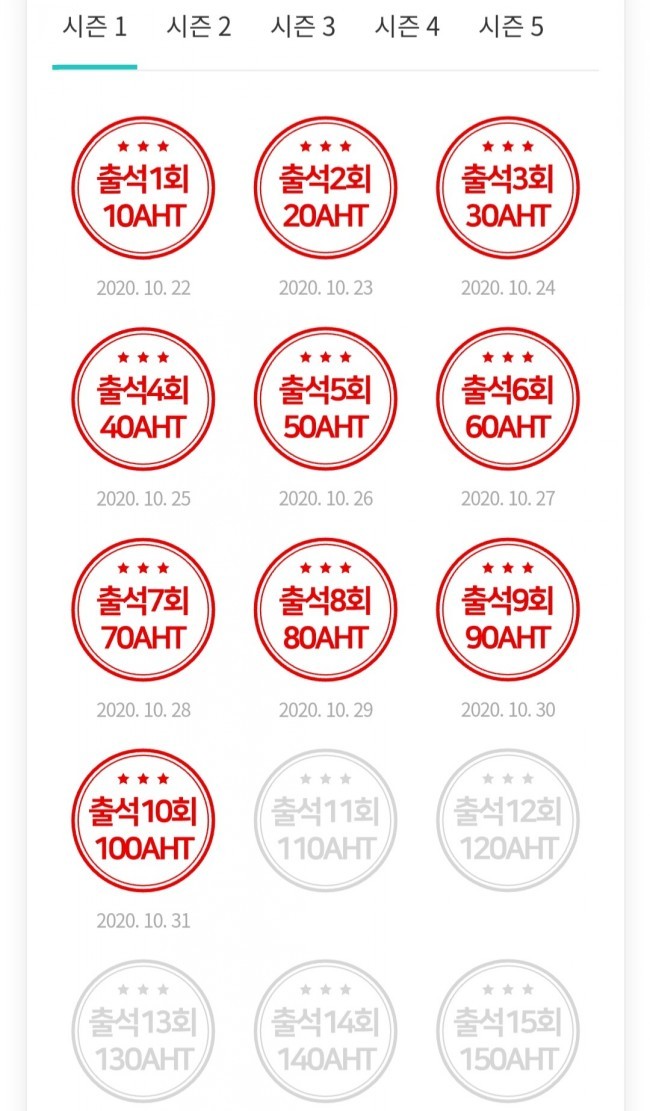The height and width of the screenshot is (1111, 650).
Task: Select the 시즌 1 tab
Action: pos(94,27)
